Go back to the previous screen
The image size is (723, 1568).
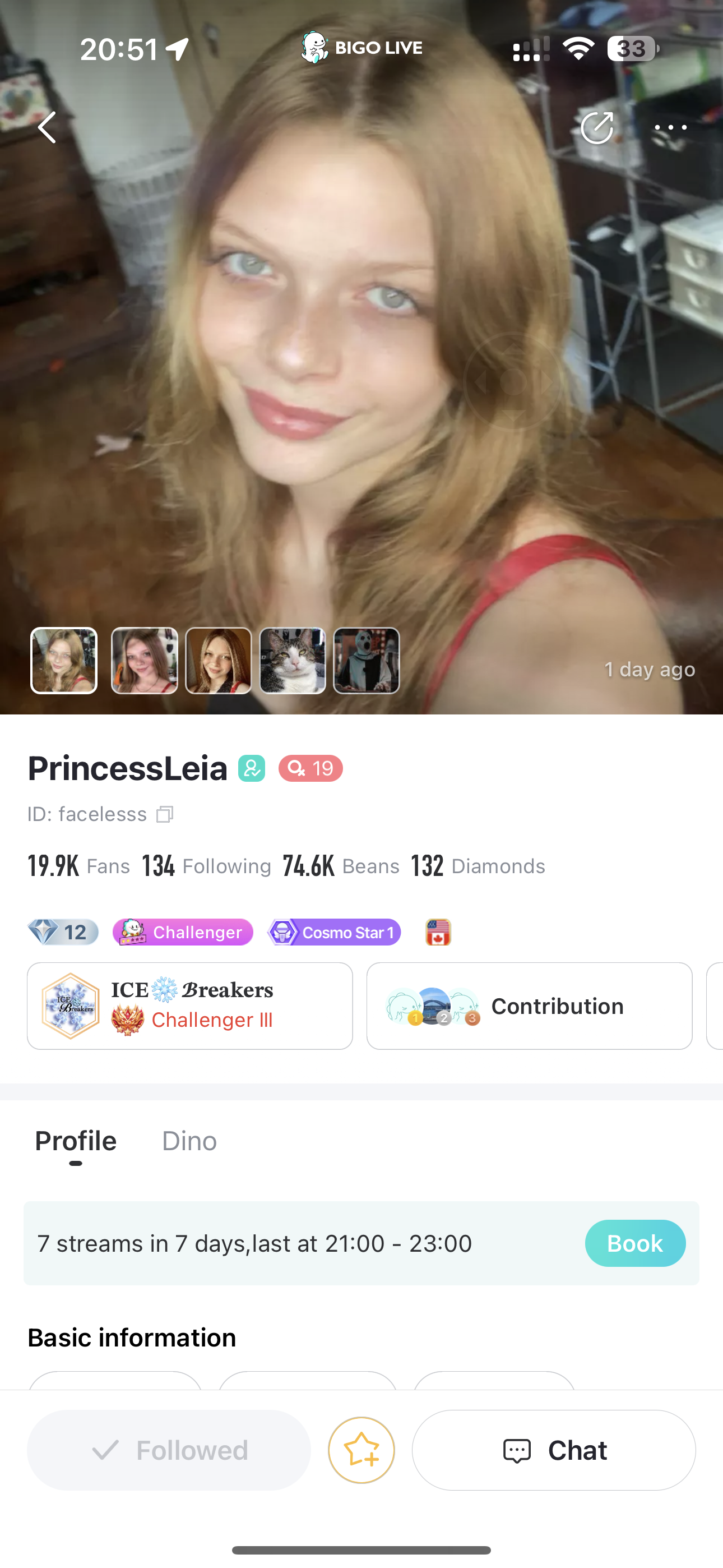point(47,127)
